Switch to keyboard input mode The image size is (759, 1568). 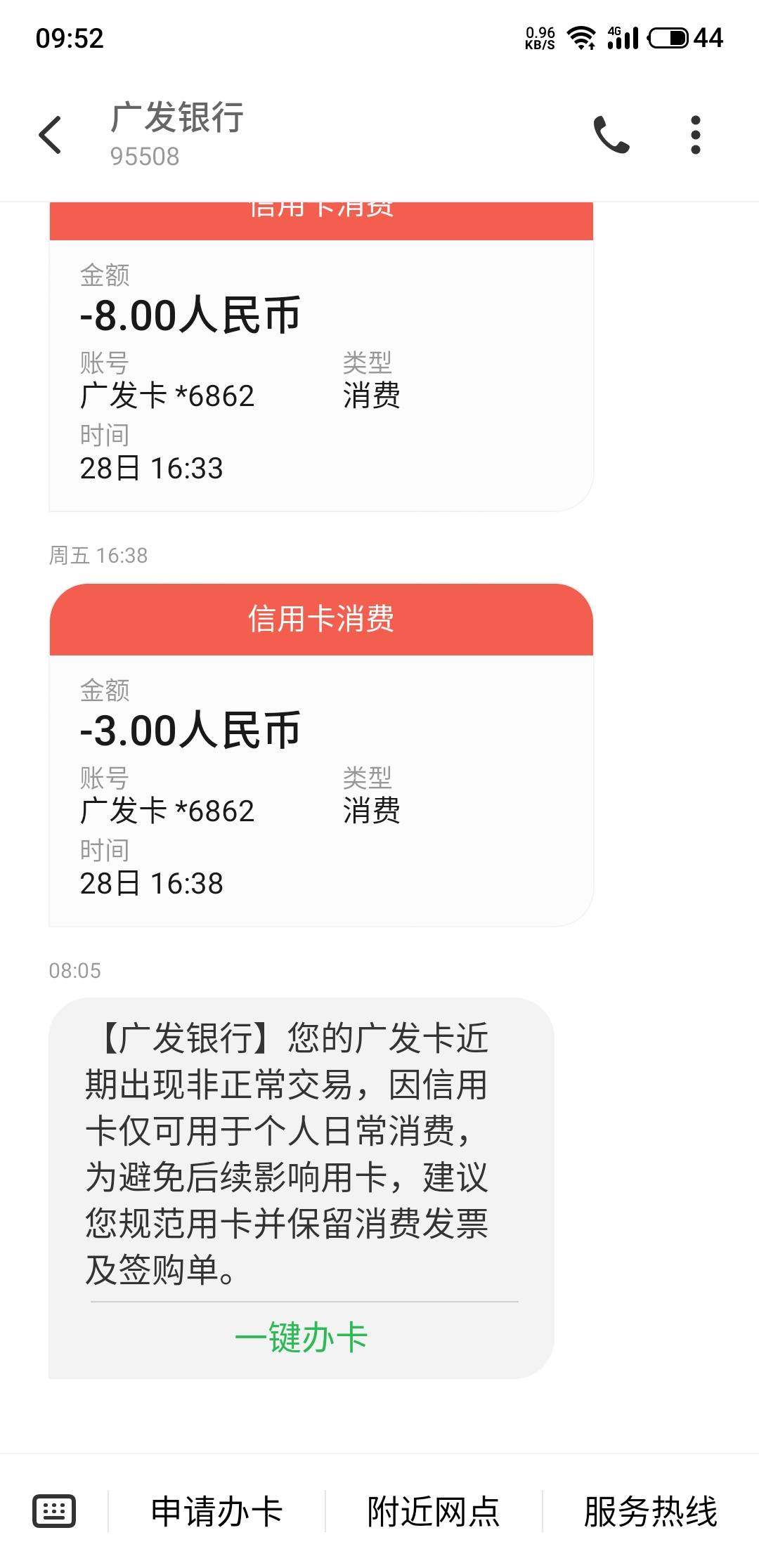click(x=54, y=1510)
